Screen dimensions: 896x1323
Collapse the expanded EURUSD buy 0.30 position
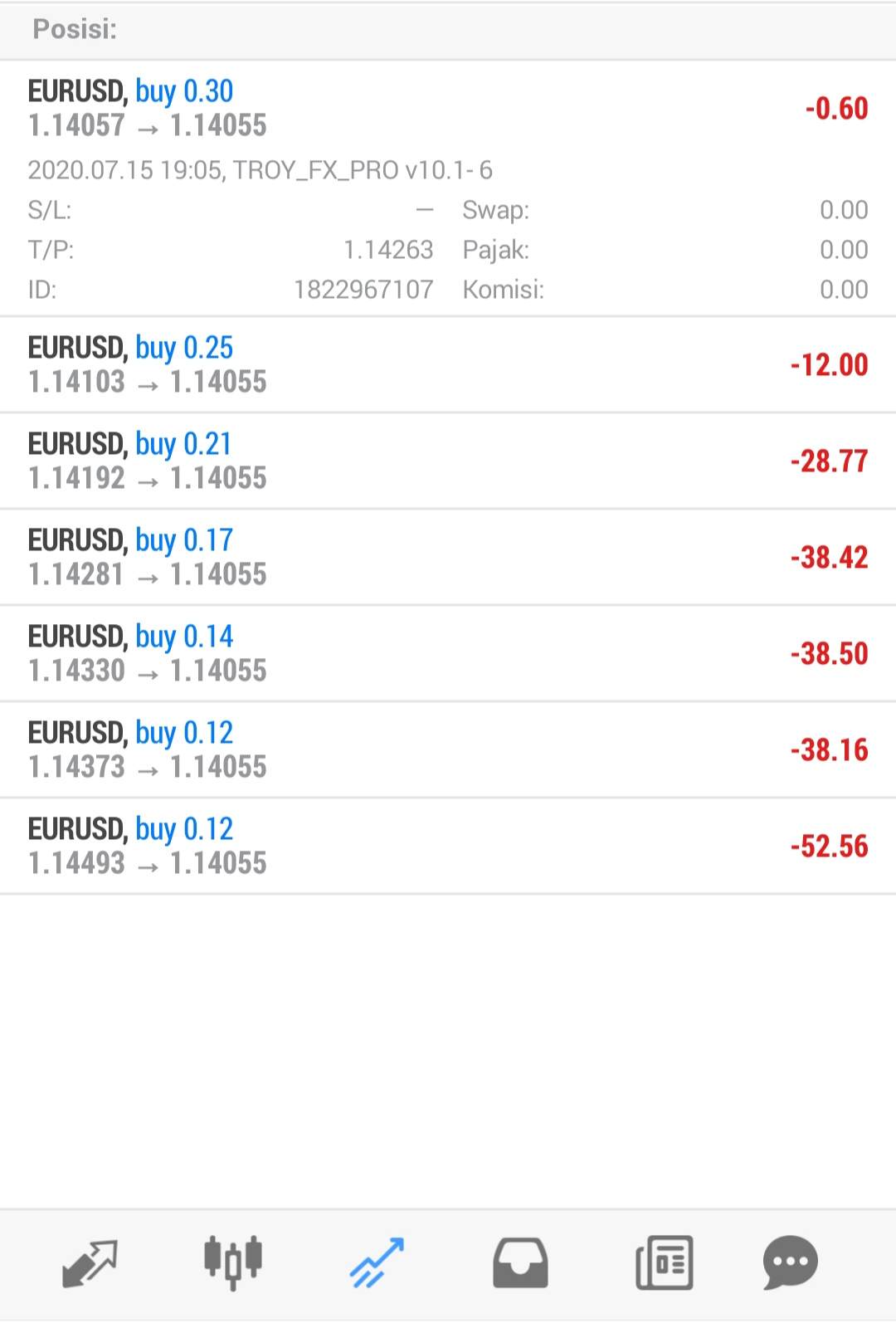448,108
